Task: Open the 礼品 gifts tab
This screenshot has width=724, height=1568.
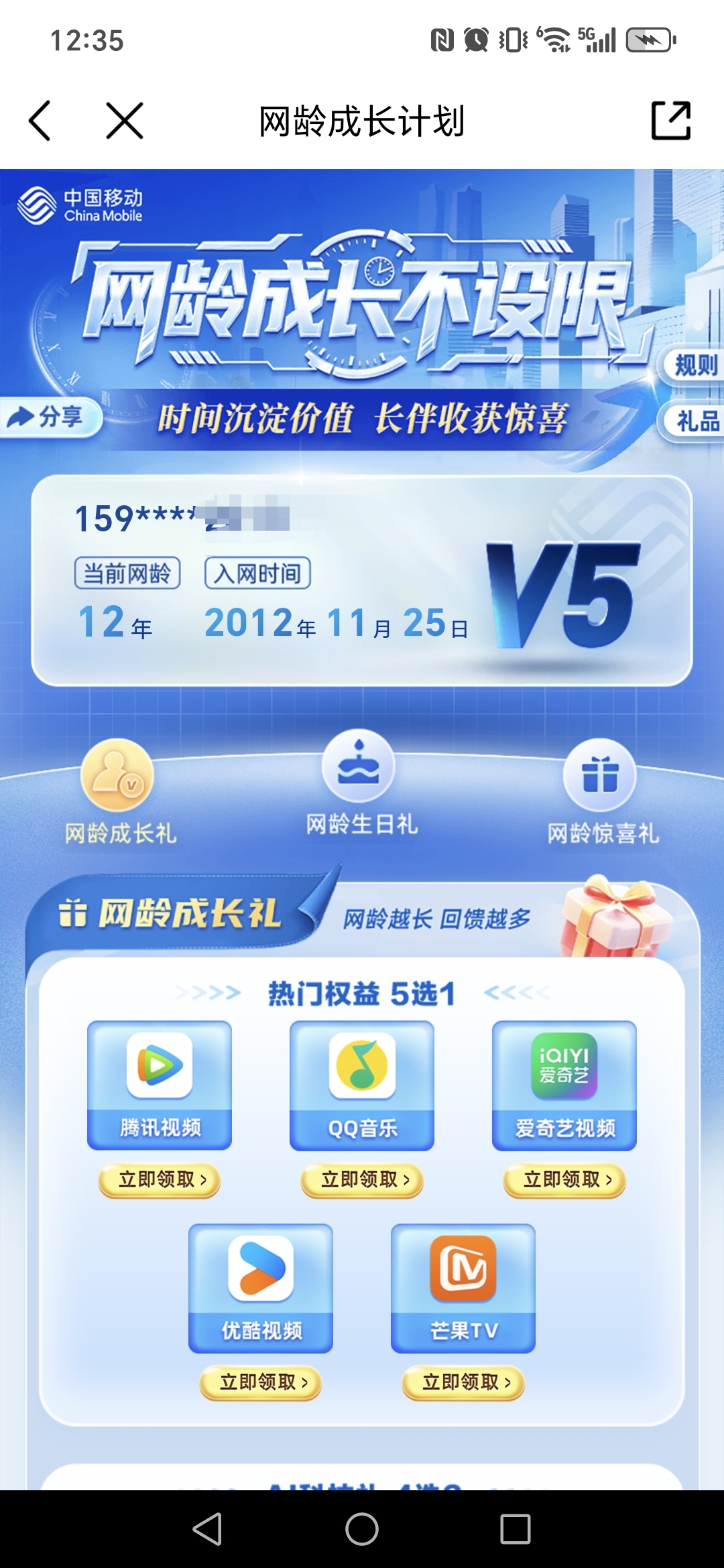Action: (696, 421)
